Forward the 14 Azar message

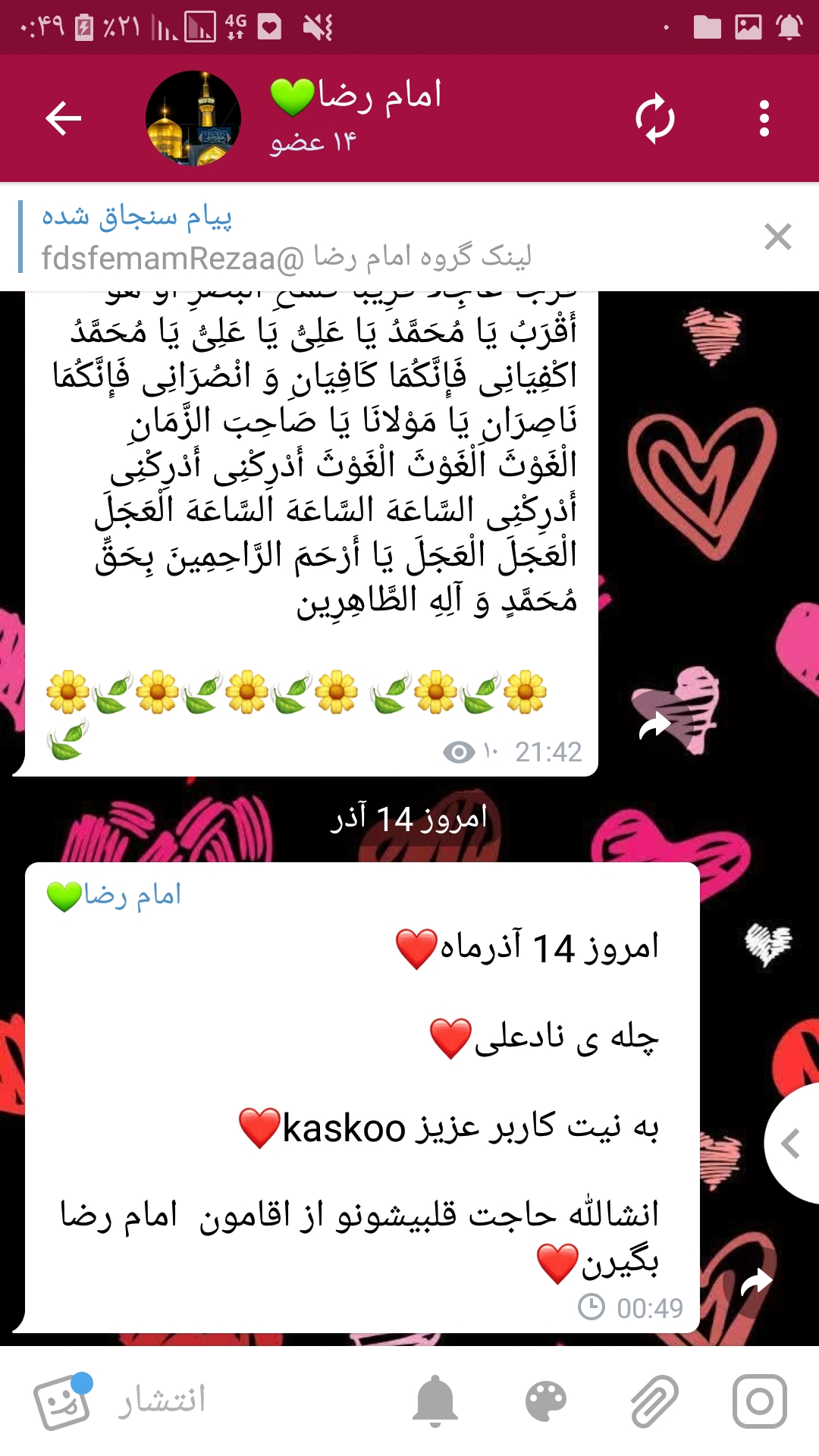(x=755, y=1282)
